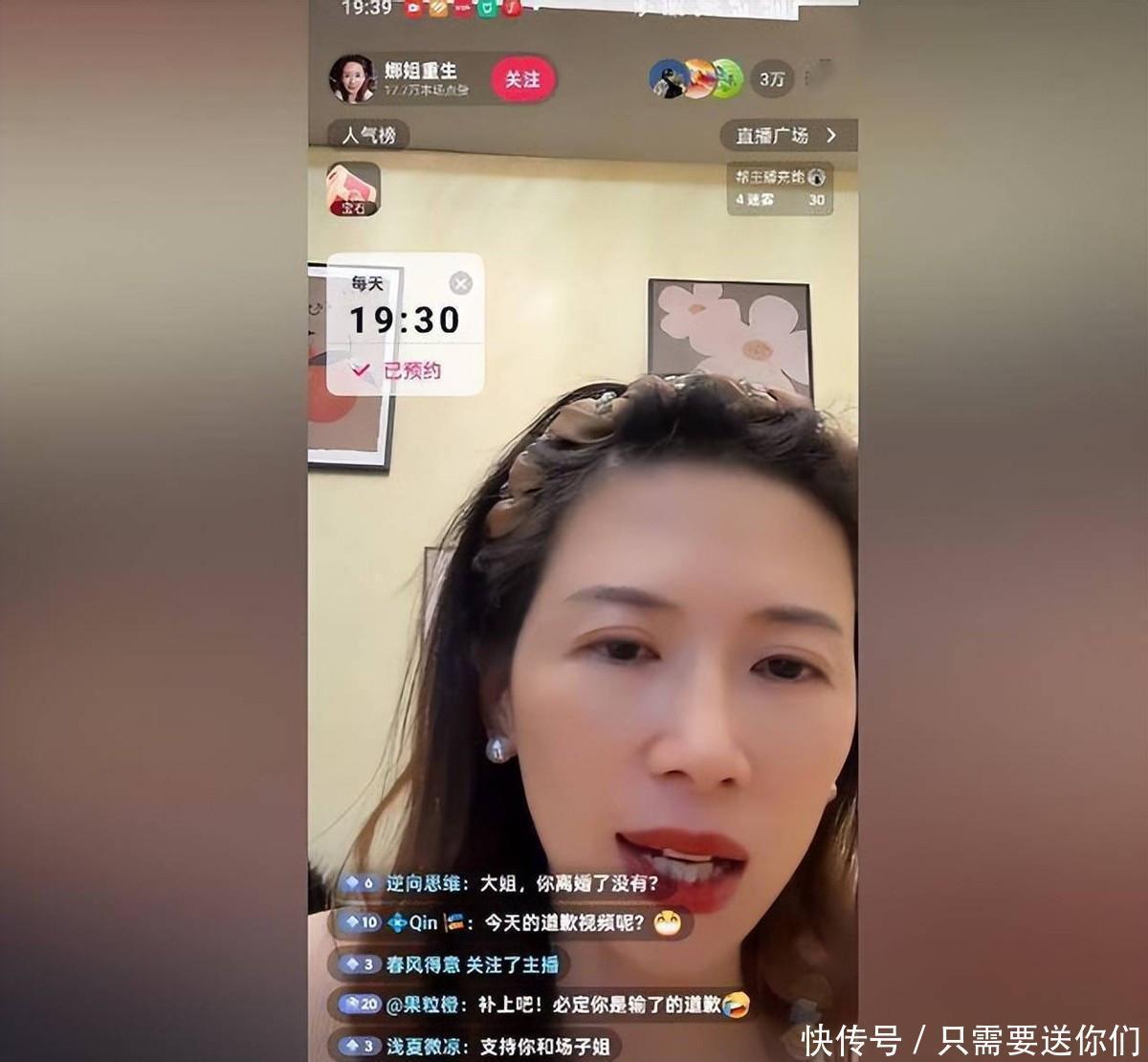Open the 人气榜 popularity ranking
Viewport: 1148px width, 1062px height.
368,135
